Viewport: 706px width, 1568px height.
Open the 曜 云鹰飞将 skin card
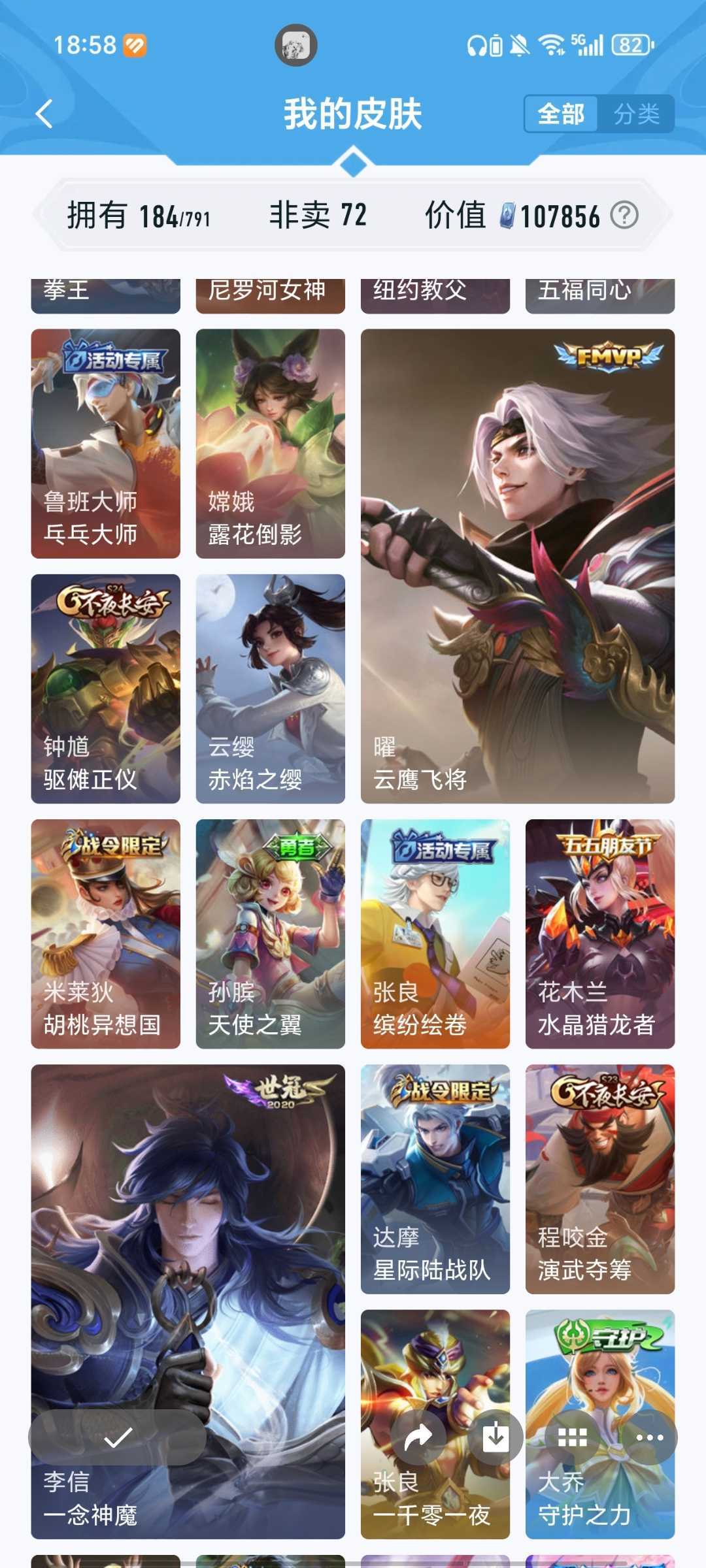[x=516, y=568]
